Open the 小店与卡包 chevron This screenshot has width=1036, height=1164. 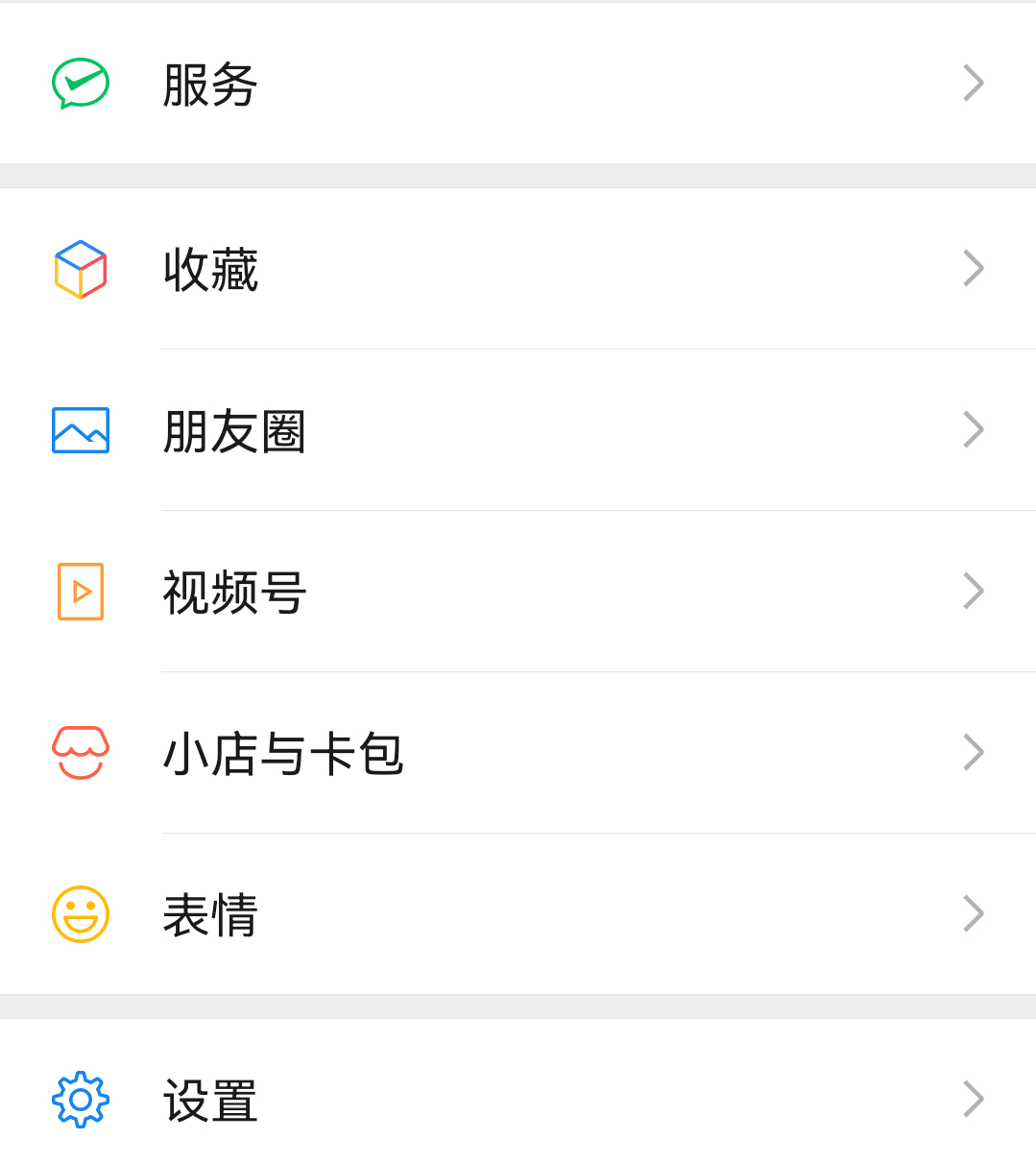tap(974, 753)
